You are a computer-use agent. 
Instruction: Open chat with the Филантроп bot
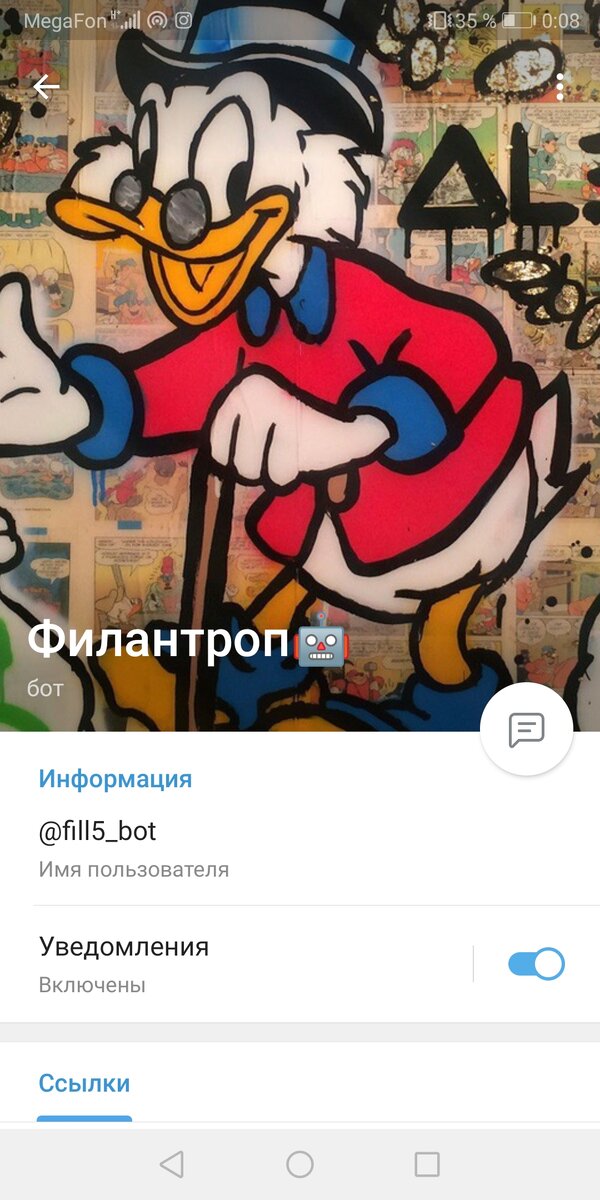[526, 729]
